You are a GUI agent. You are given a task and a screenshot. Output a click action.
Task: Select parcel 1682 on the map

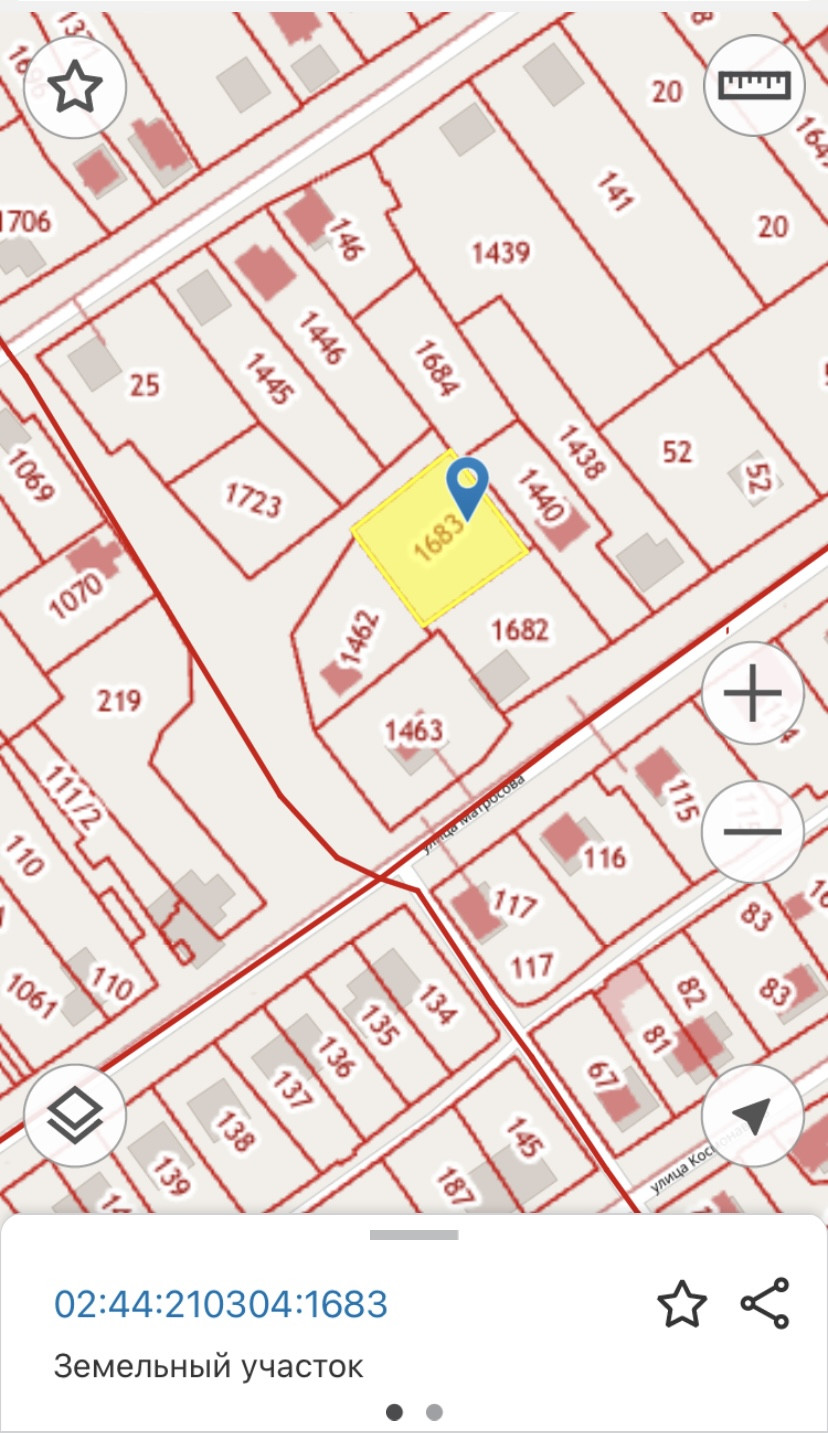(520, 630)
